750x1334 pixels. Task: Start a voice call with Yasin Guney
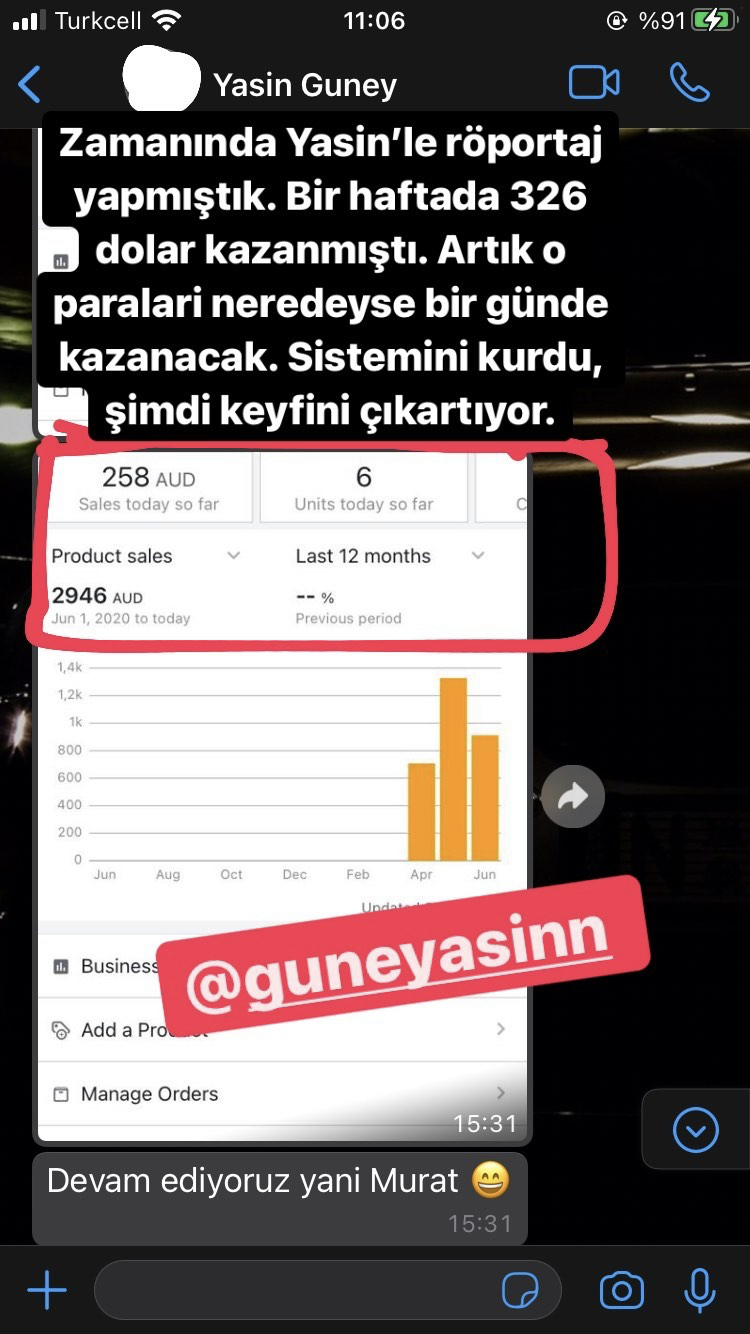689,83
